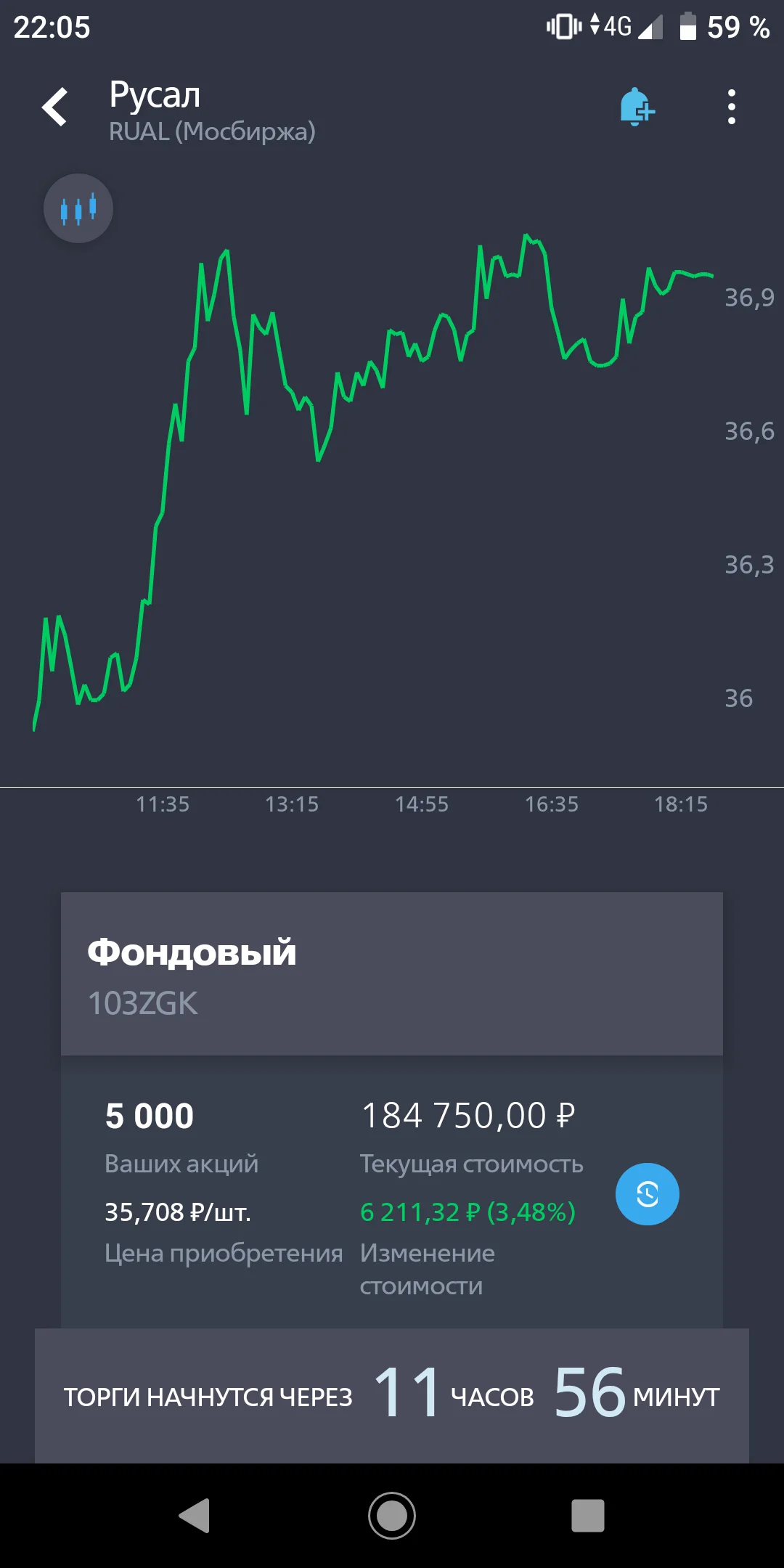Screen dimensions: 784x1568
Task: Add a price alert with the bell icon
Action: point(636,107)
